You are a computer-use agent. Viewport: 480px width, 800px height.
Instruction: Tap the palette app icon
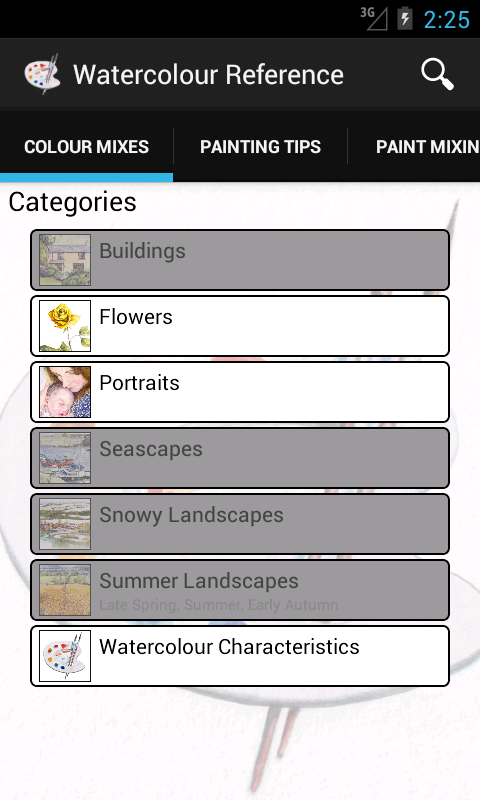pyautogui.click(x=42, y=74)
